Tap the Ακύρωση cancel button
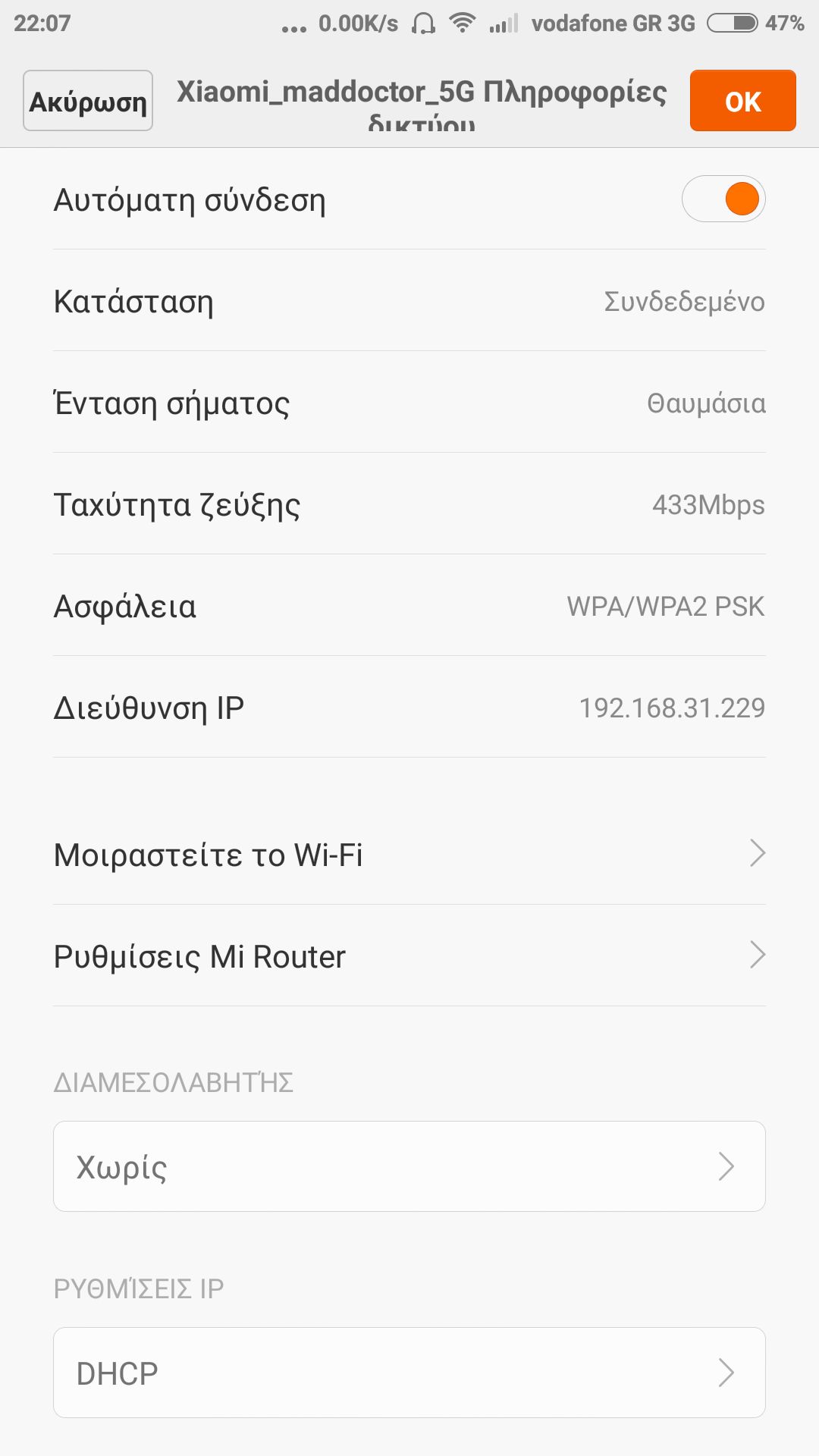The width and height of the screenshot is (819, 1456). 88,101
